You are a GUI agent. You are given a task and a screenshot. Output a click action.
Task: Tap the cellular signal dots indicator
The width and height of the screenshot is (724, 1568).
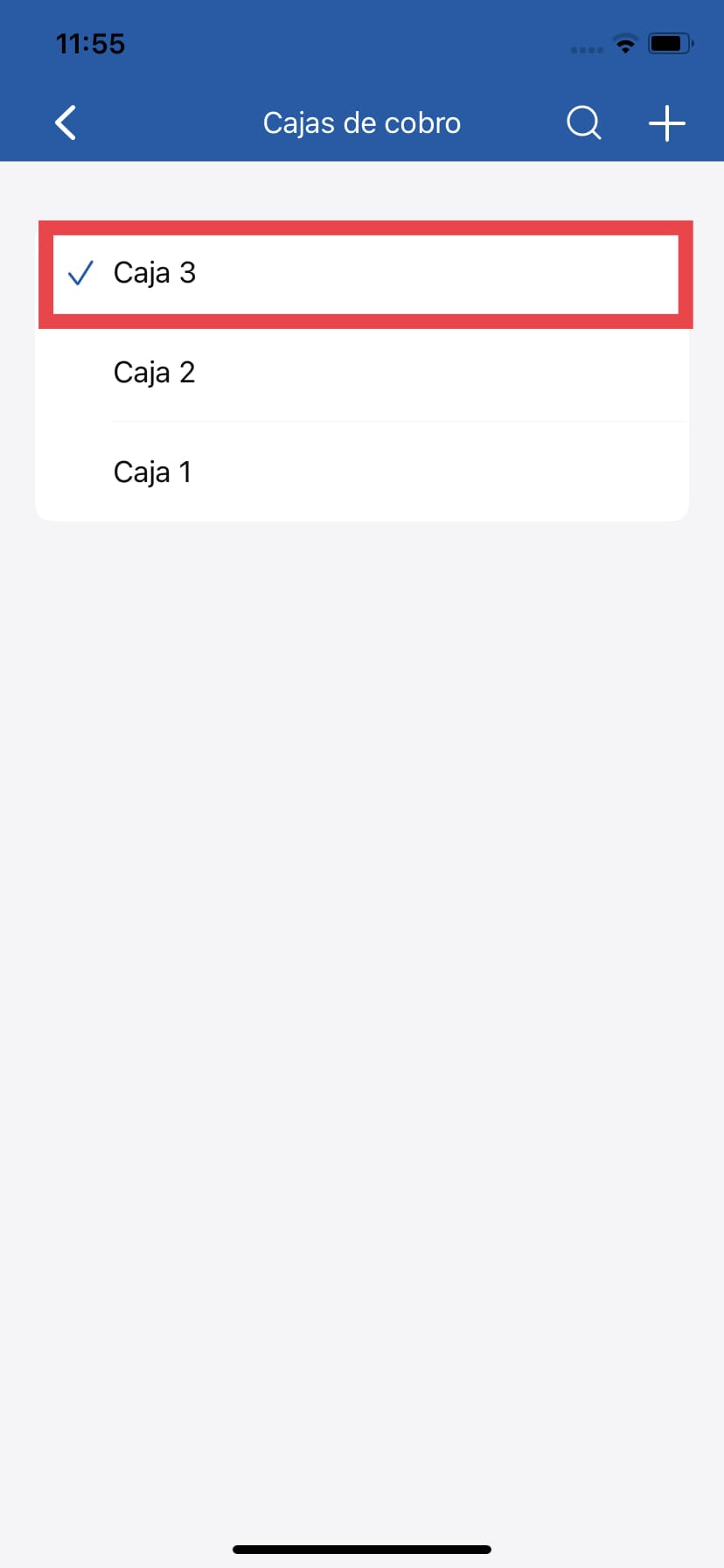(585, 49)
